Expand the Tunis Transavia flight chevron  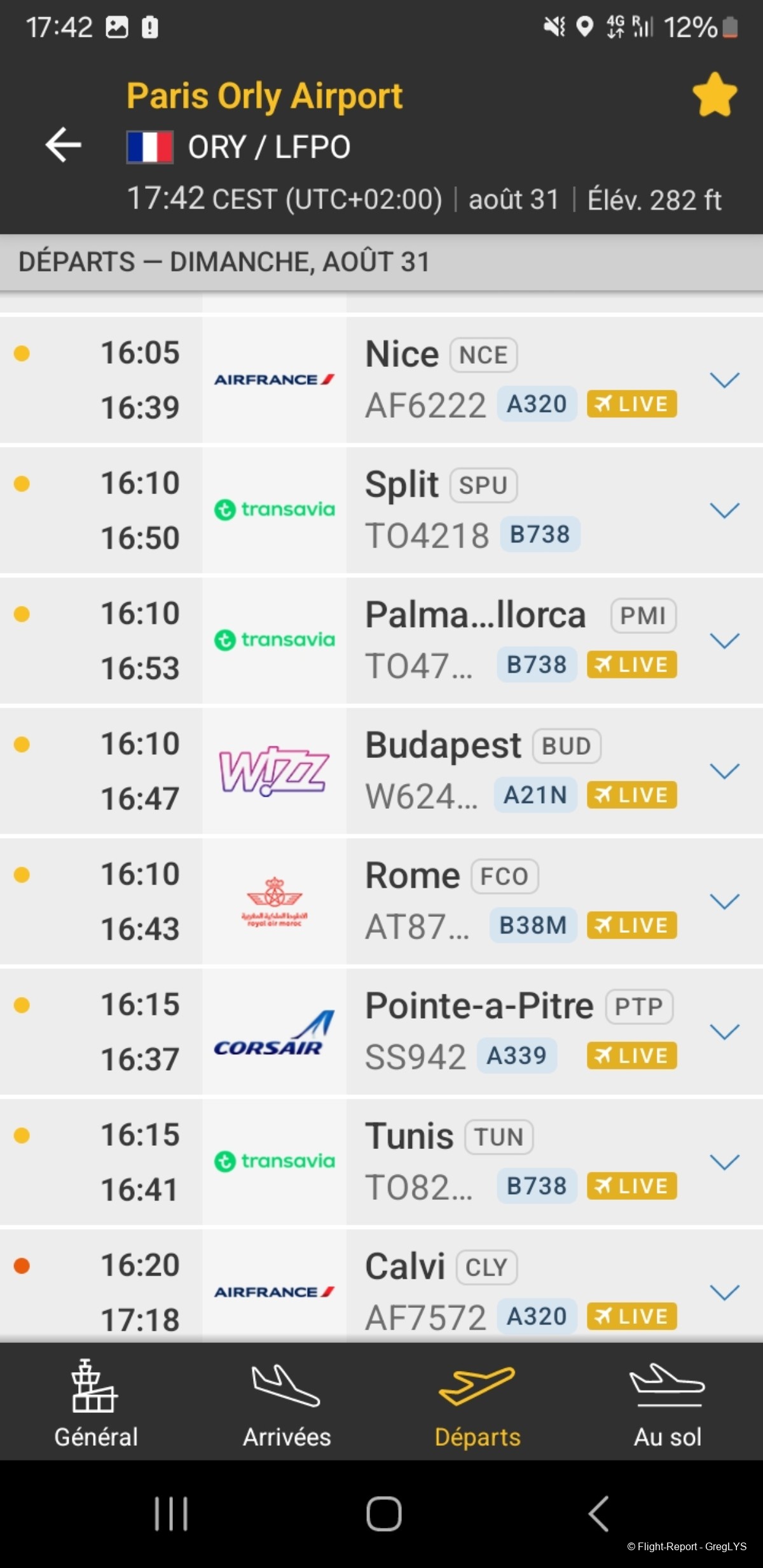(724, 1162)
